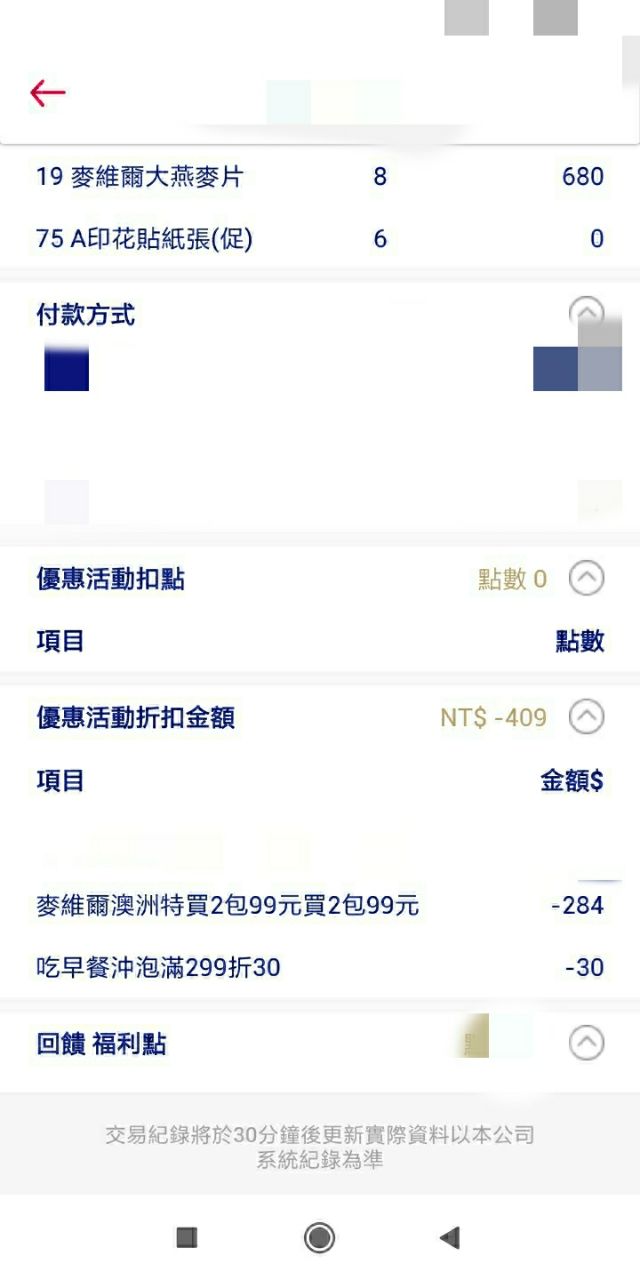Open recent apps from navigation bar
640x1280 pixels.
[187, 1238]
